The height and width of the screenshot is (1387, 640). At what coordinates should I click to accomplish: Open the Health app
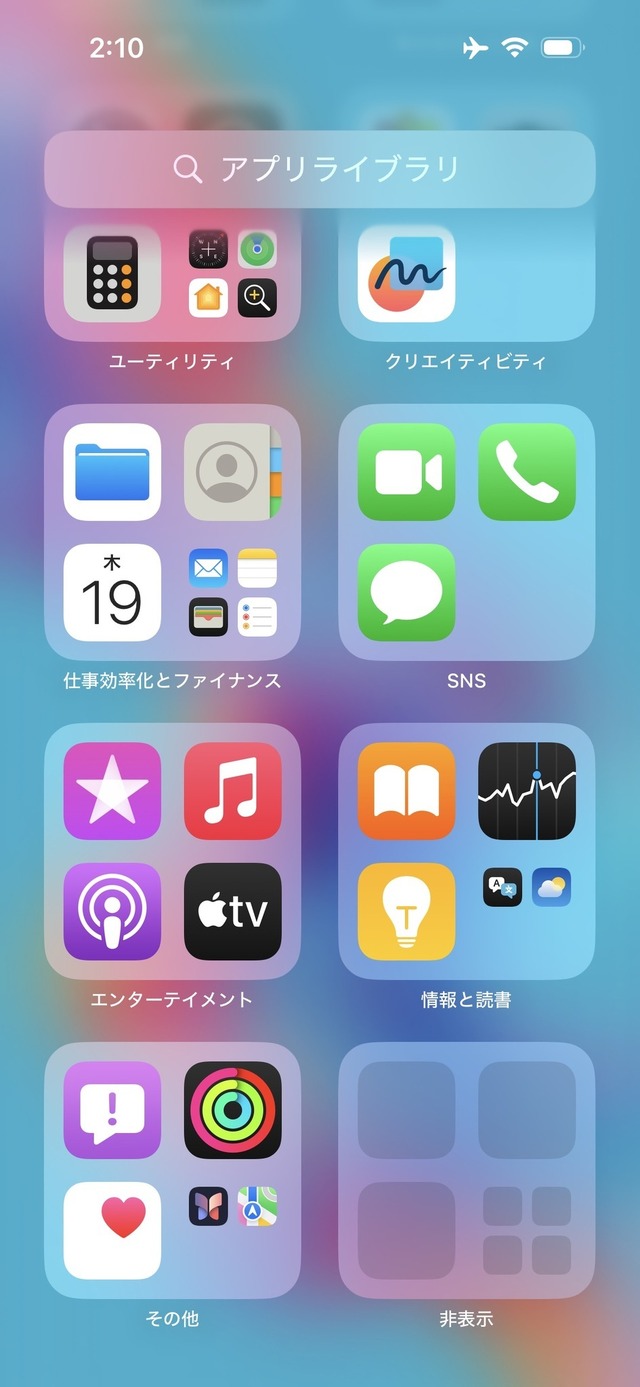[x=112, y=1230]
